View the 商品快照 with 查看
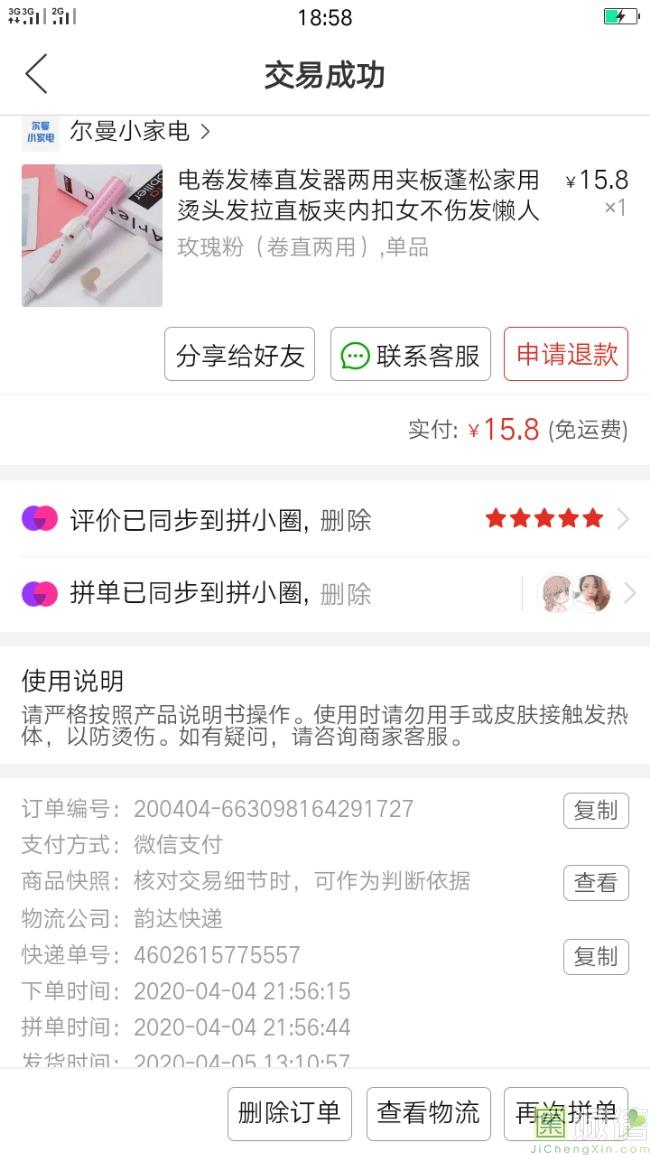 [595, 883]
